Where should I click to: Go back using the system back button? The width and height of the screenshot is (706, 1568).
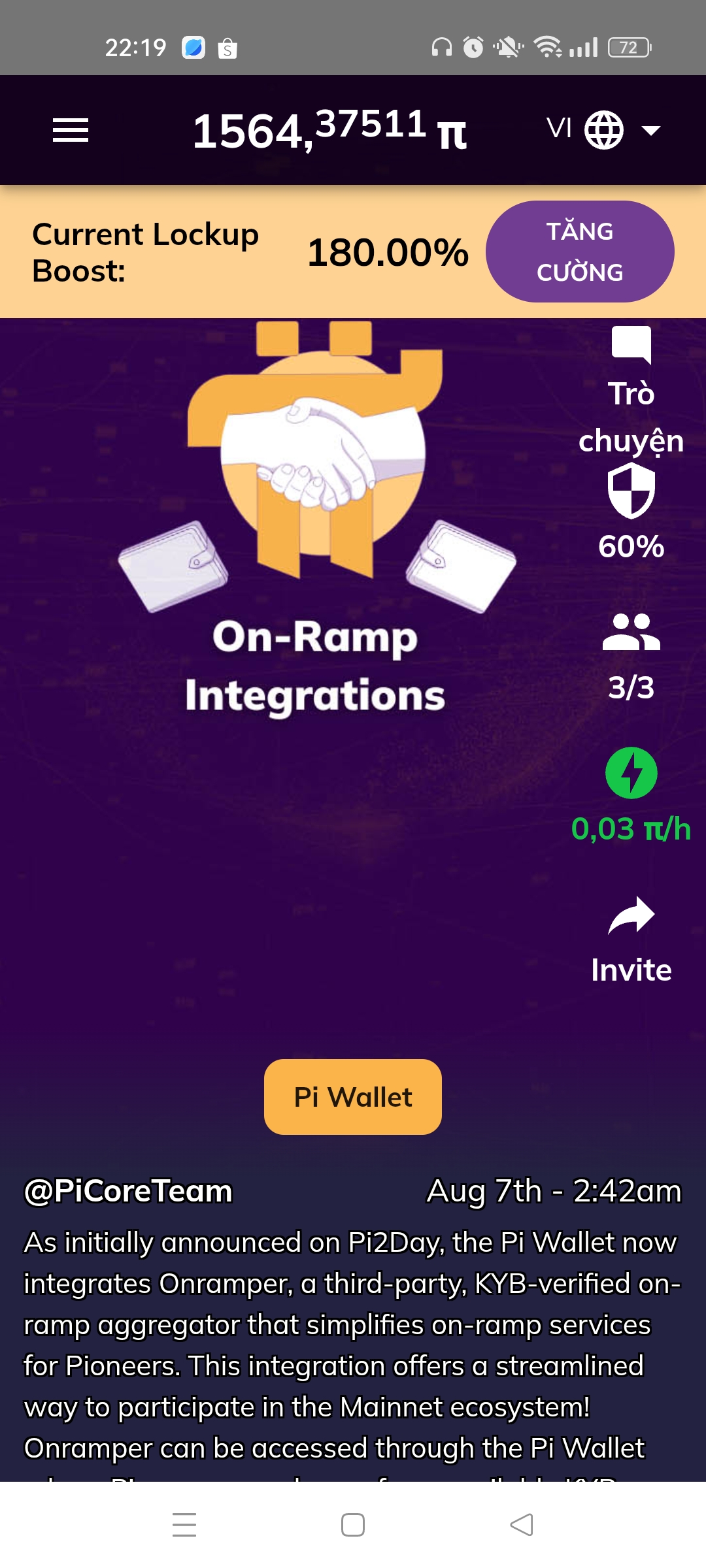[521, 1525]
